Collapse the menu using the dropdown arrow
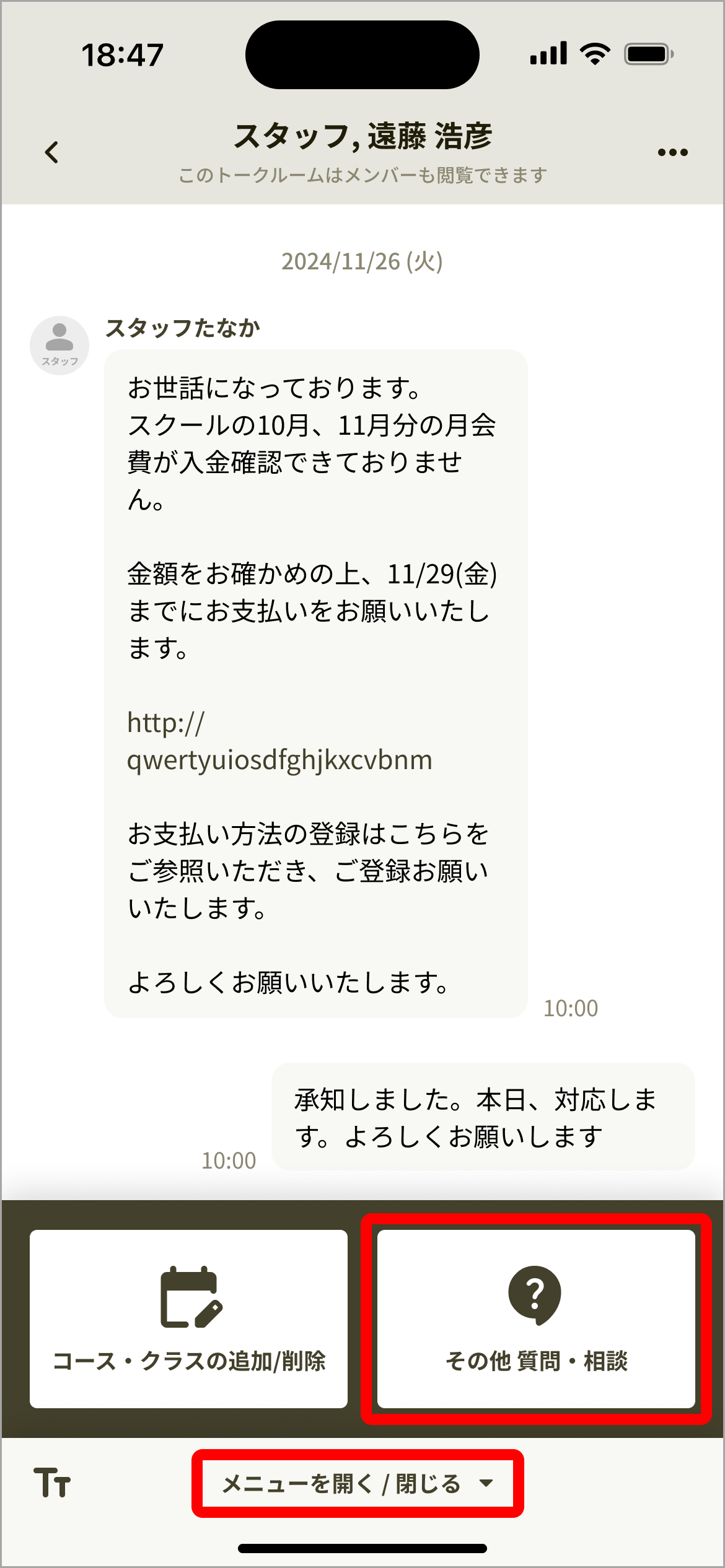 [486, 1483]
